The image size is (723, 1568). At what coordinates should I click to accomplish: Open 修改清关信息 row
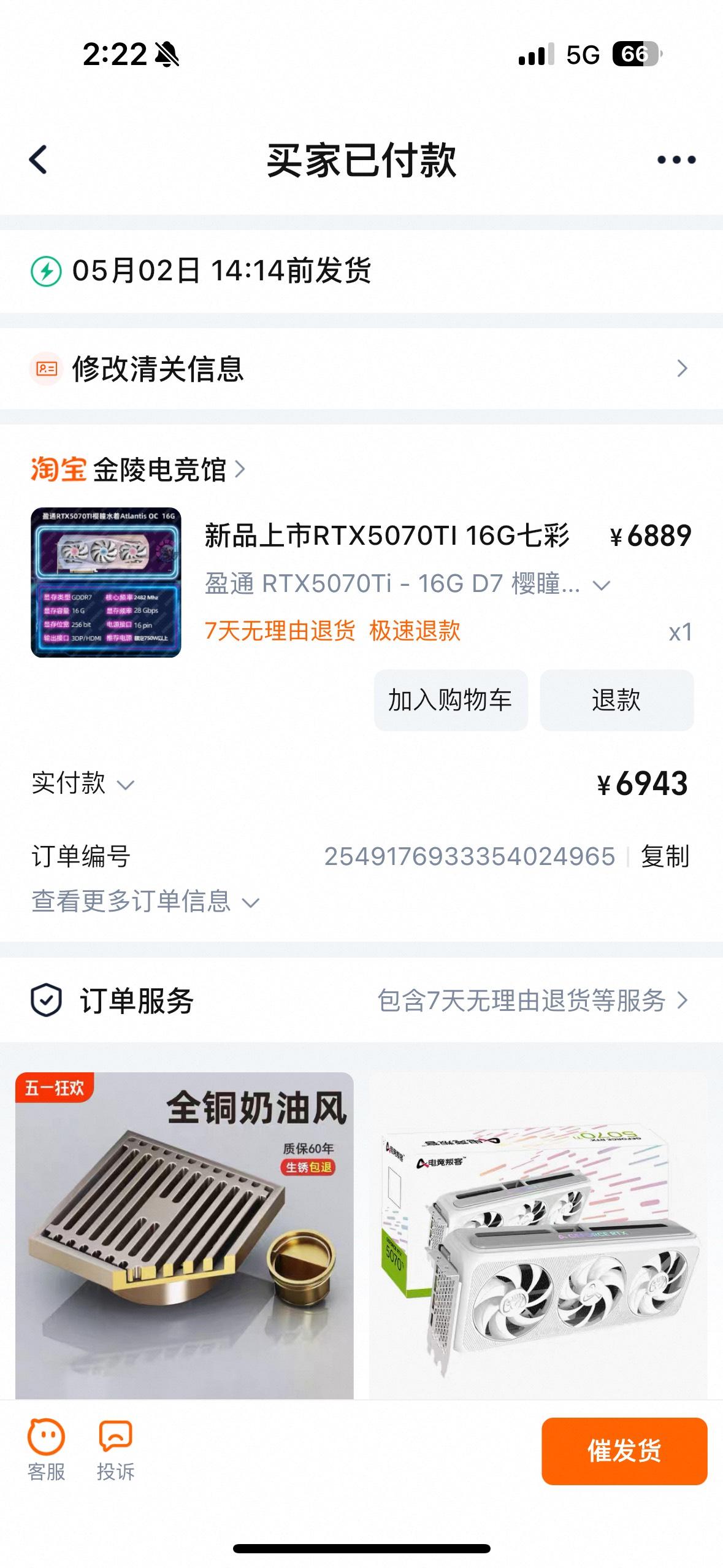[361, 369]
